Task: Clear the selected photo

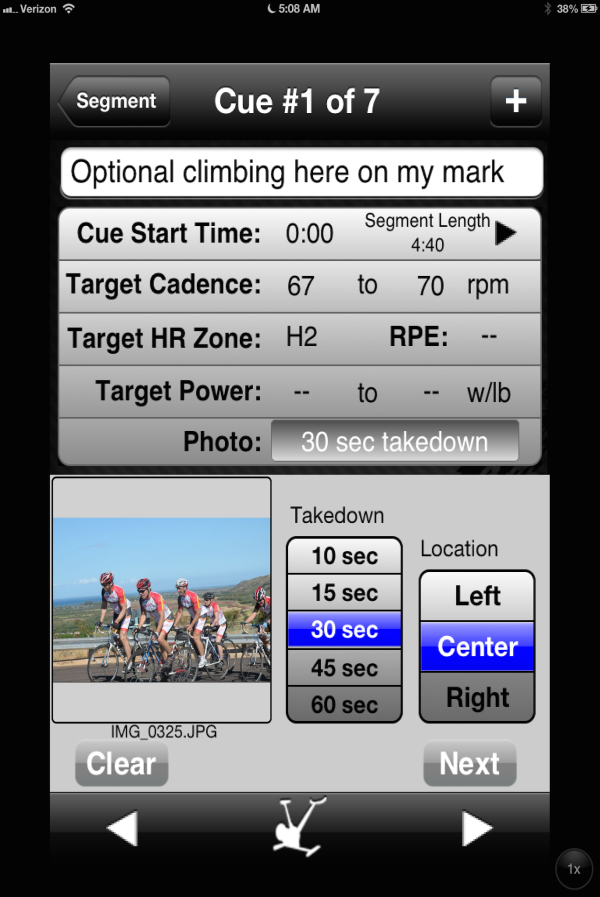Action: (x=121, y=764)
